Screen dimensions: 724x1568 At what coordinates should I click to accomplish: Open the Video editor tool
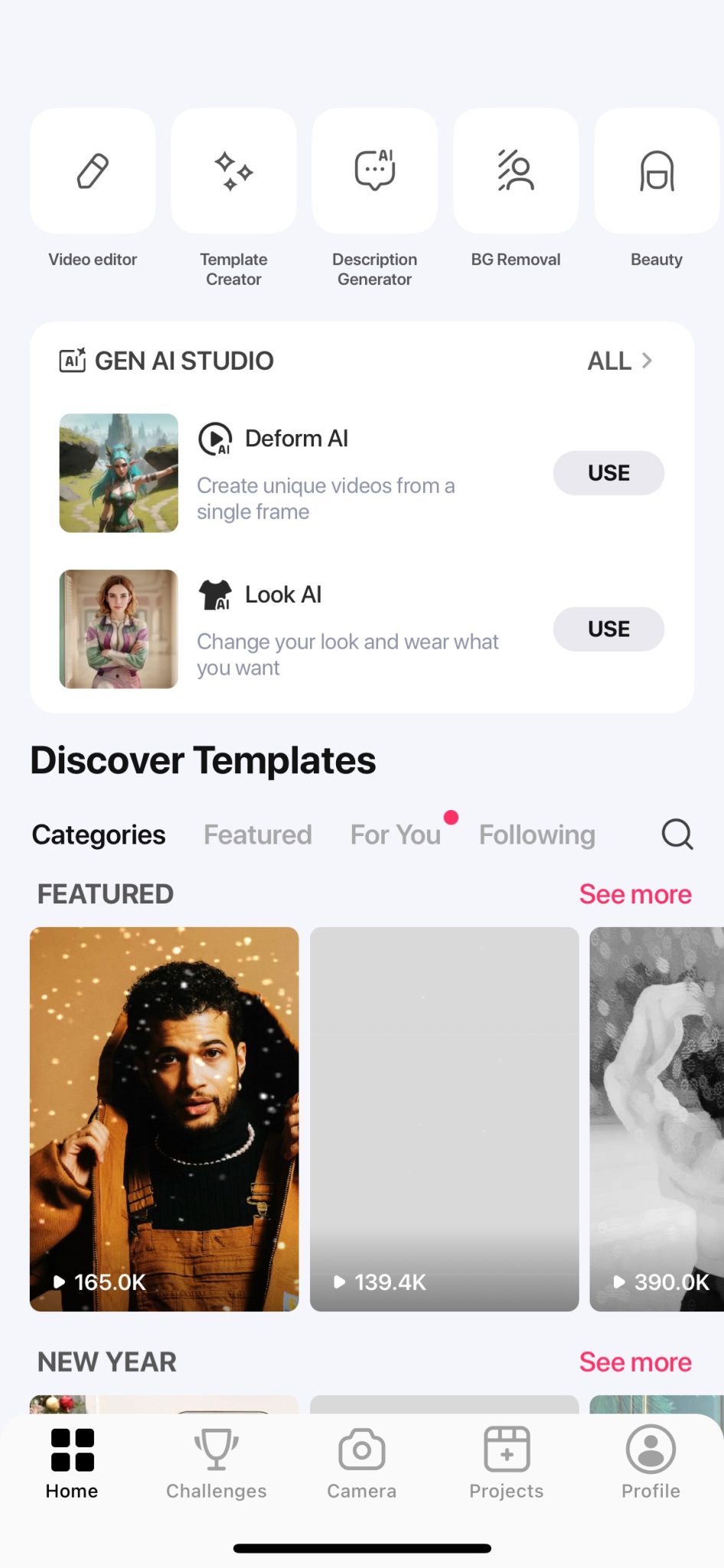pyautogui.click(x=93, y=171)
